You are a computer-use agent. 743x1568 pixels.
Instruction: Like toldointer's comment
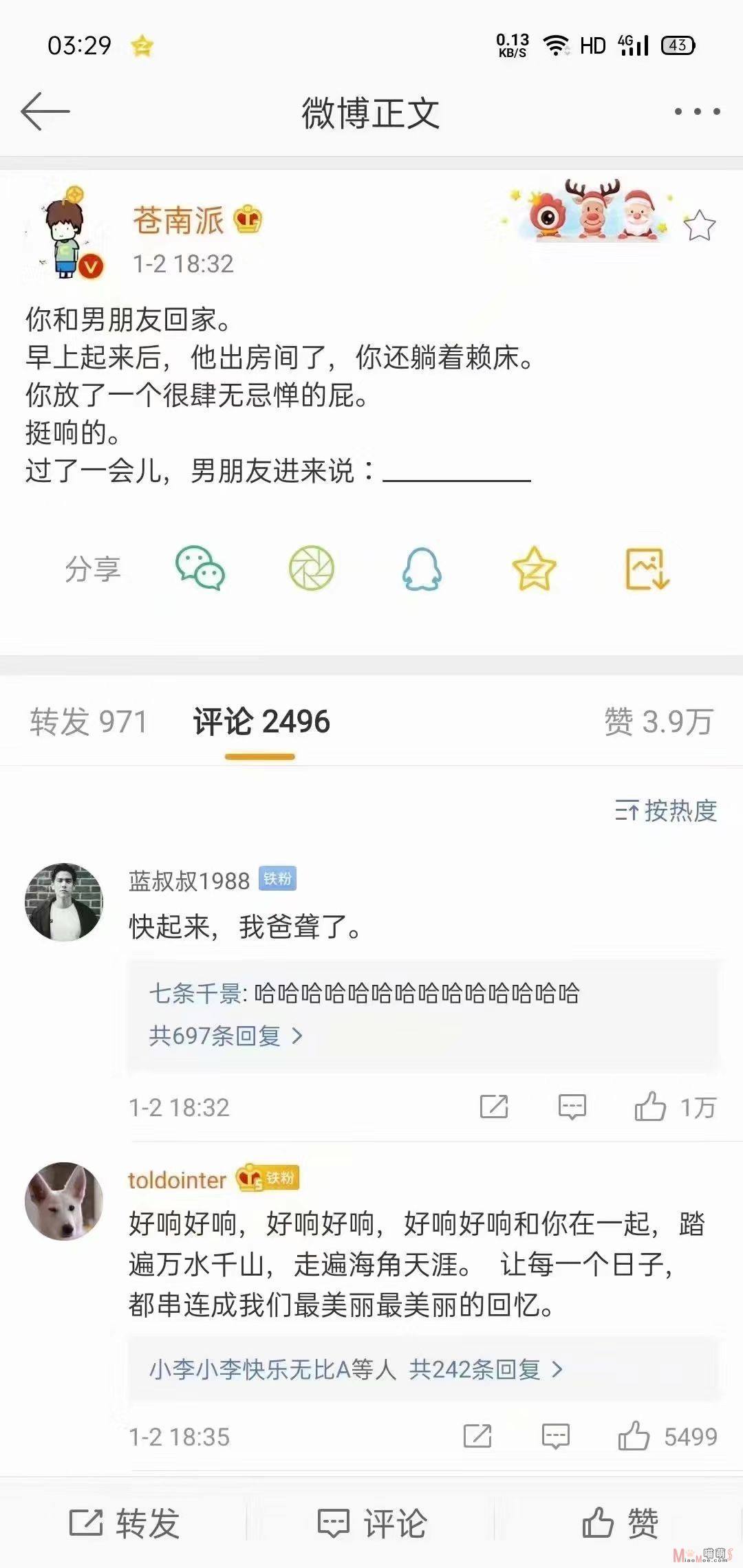click(x=667, y=1436)
